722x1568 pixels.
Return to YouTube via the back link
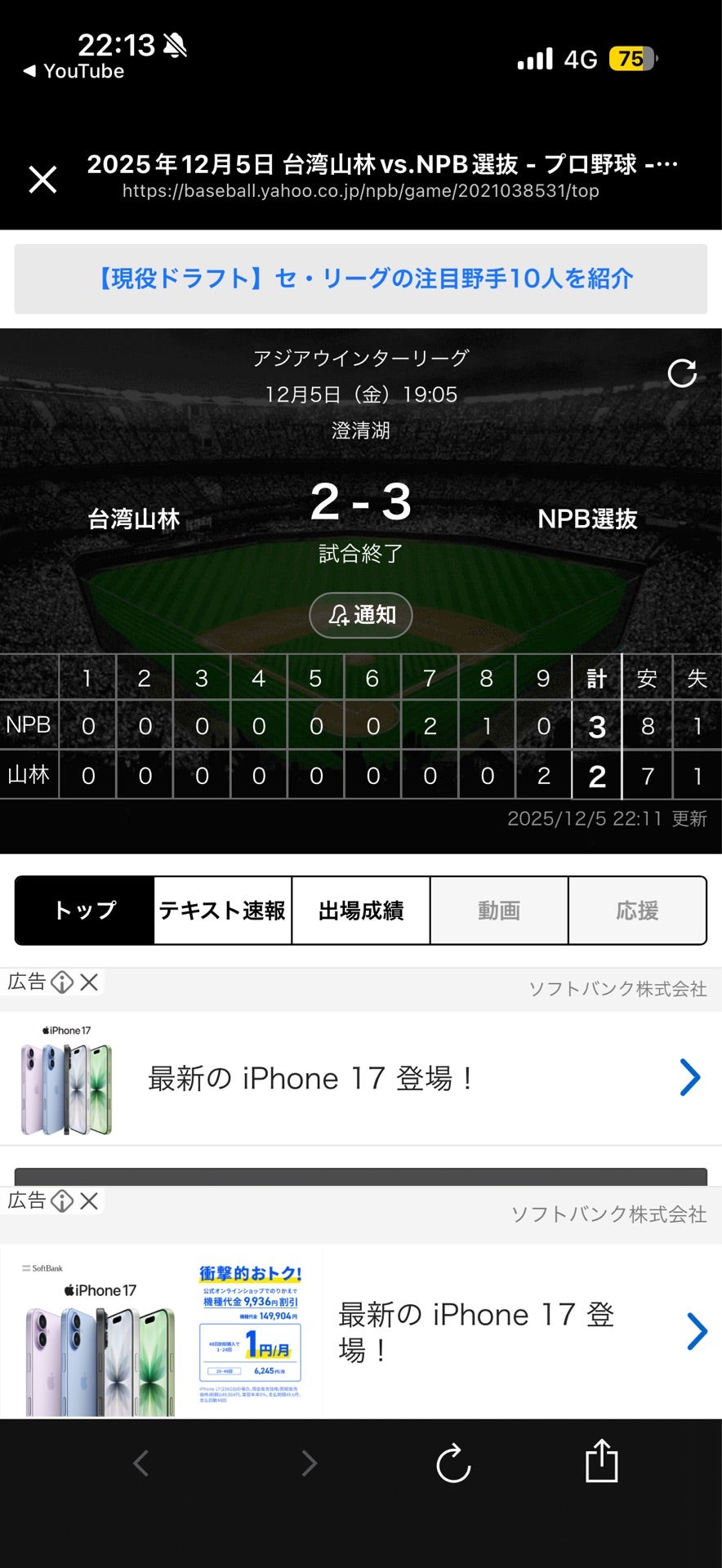[74, 71]
